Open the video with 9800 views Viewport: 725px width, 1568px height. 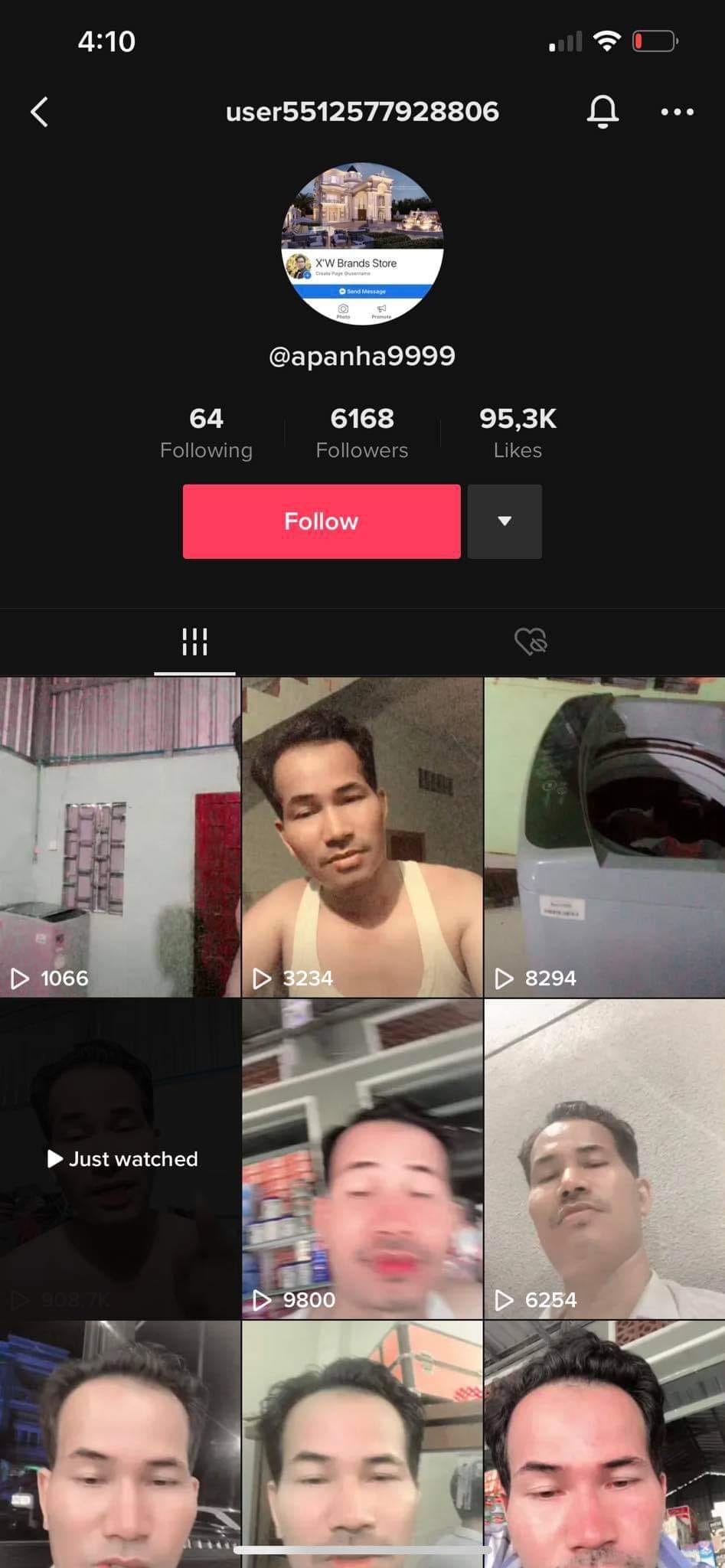click(x=362, y=1158)
